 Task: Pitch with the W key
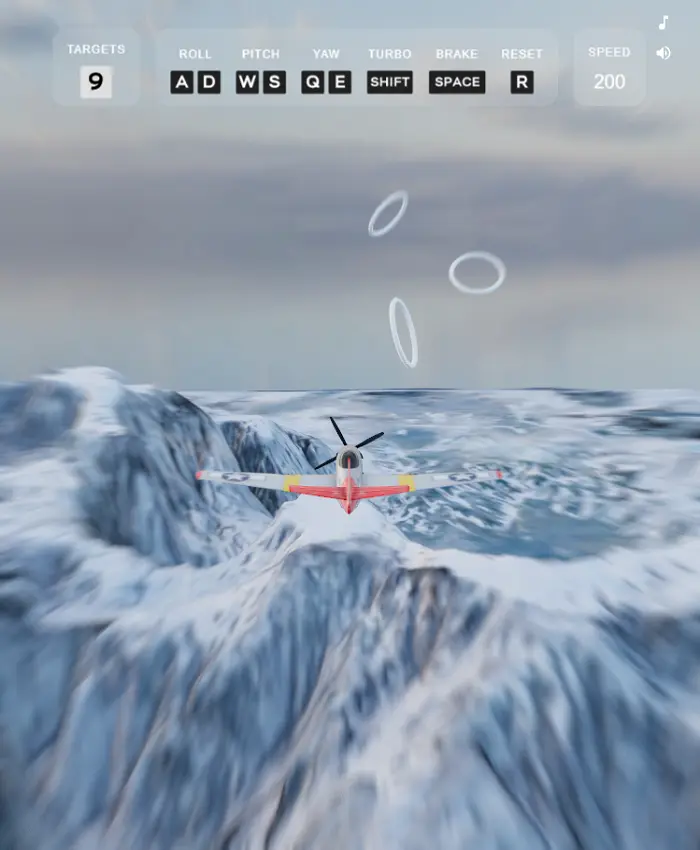pos(247,82)
